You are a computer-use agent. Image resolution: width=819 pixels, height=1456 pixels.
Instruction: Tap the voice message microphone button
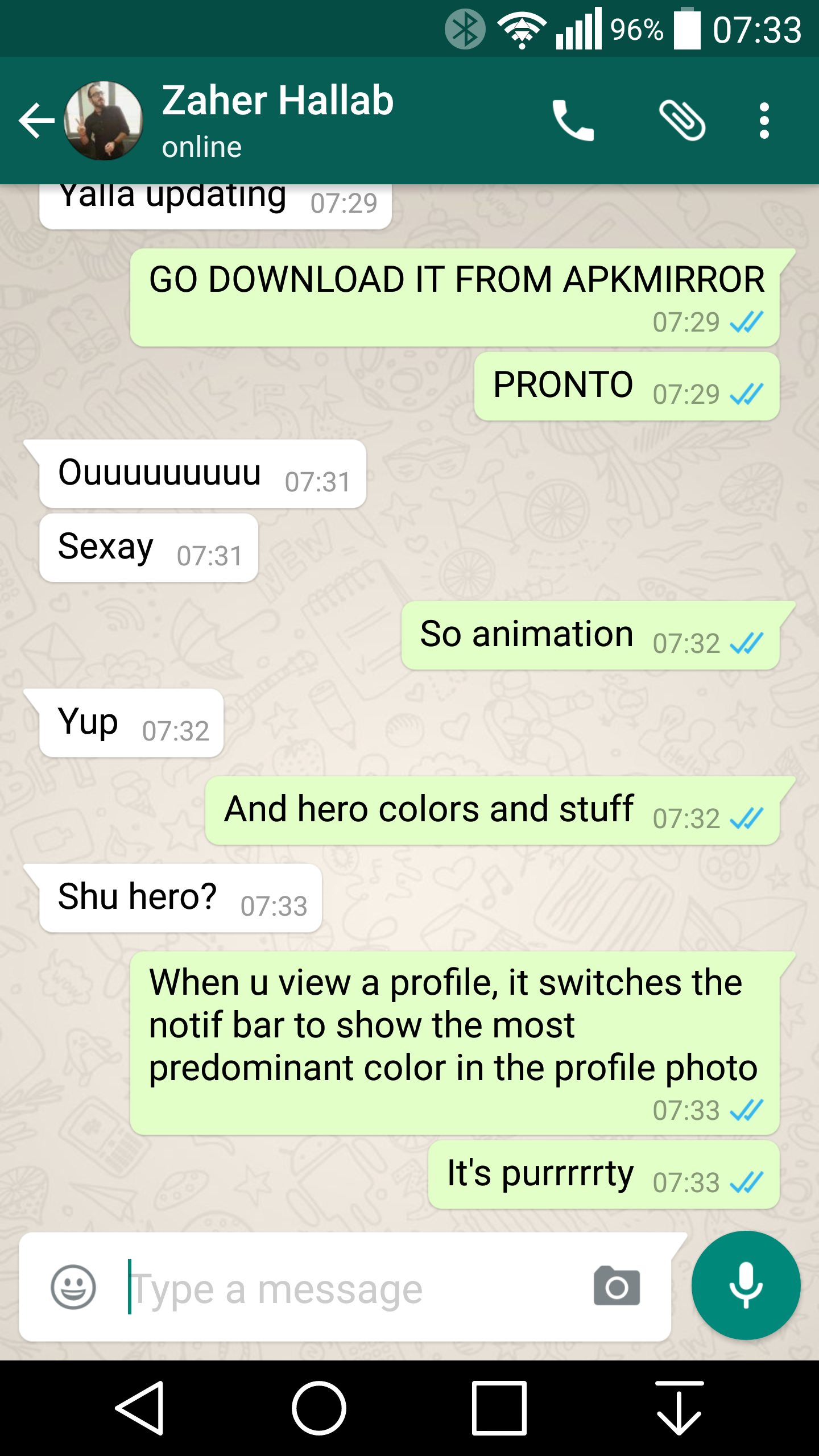(x=746, y=1285)
